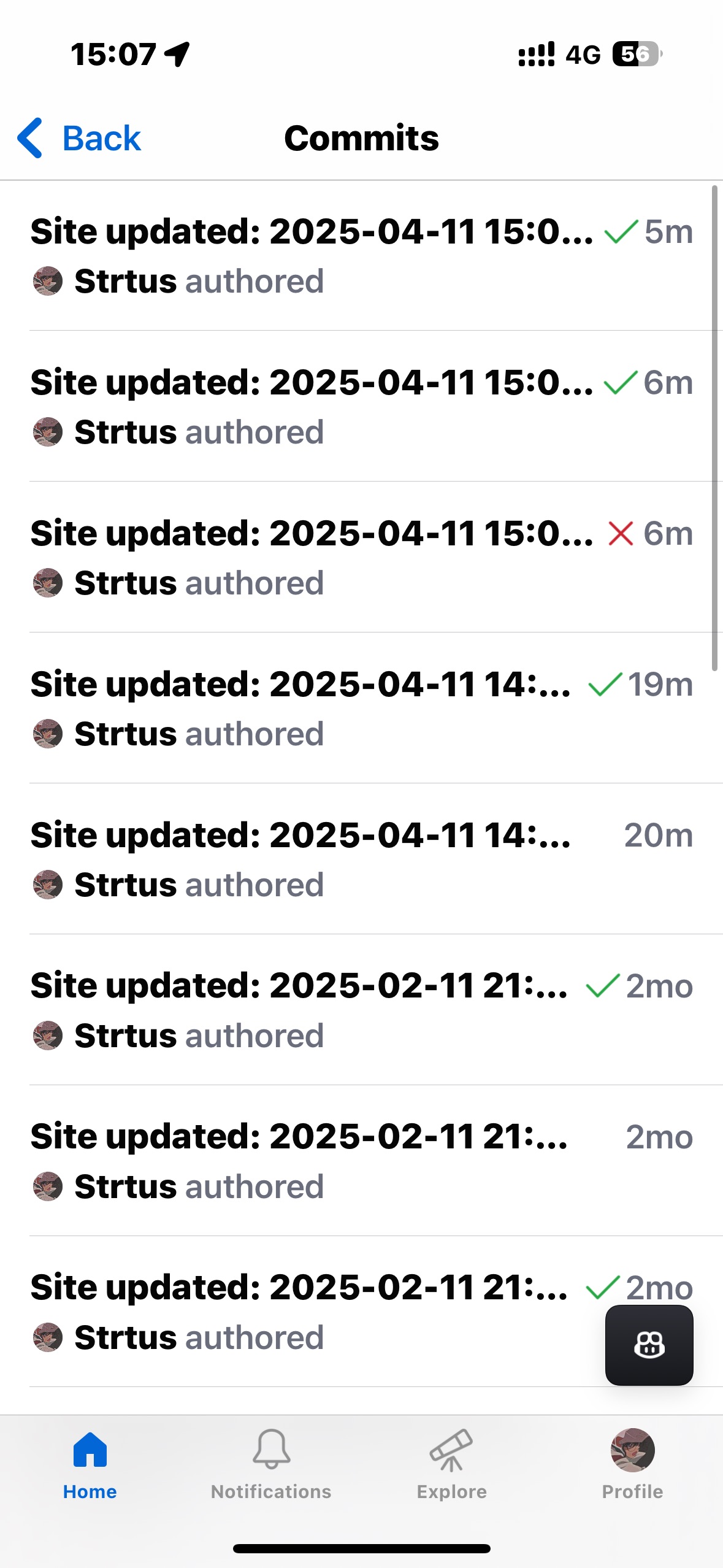The width and height of the screenshot is (723, 1568).
Task: Open the commit authored 5m ago
Action: tap(362, 256)
